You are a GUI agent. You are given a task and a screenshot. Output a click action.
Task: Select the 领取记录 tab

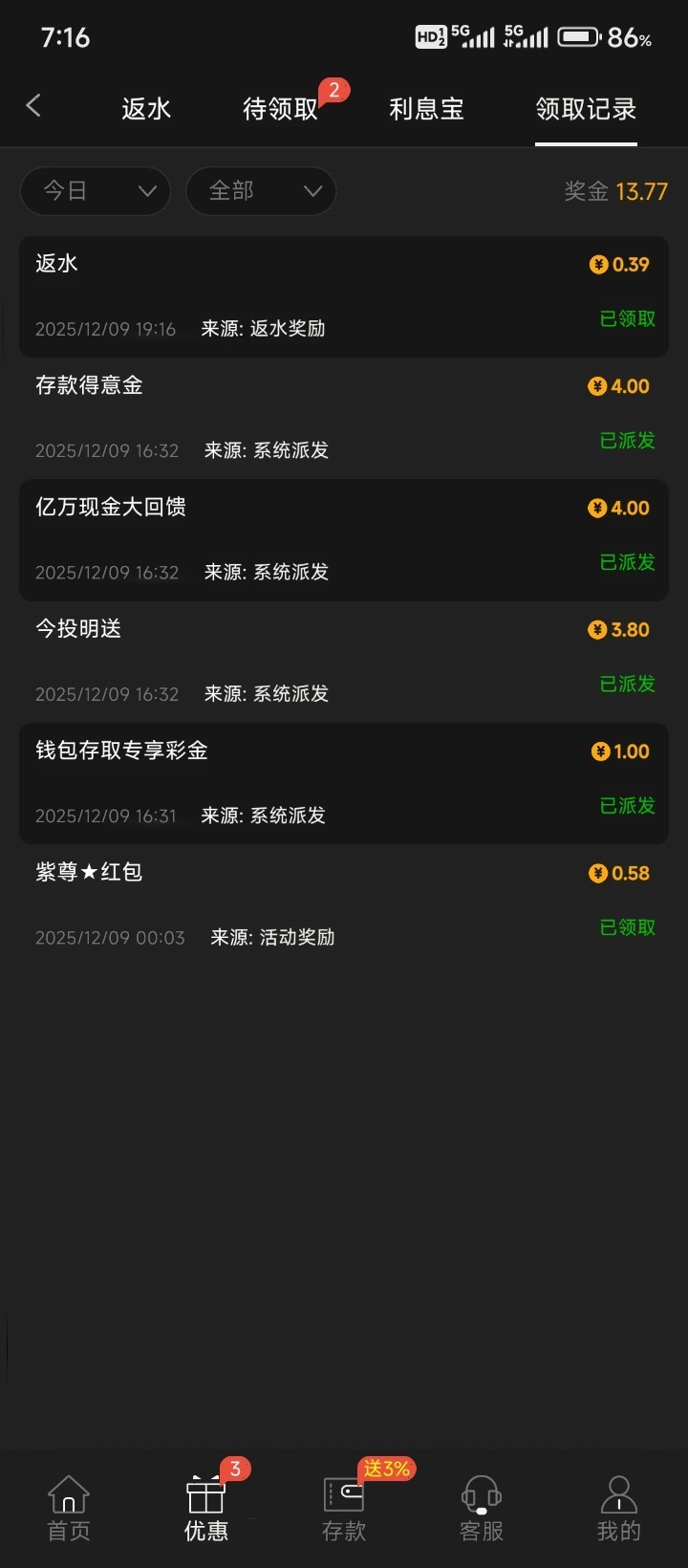coord(586,109)
